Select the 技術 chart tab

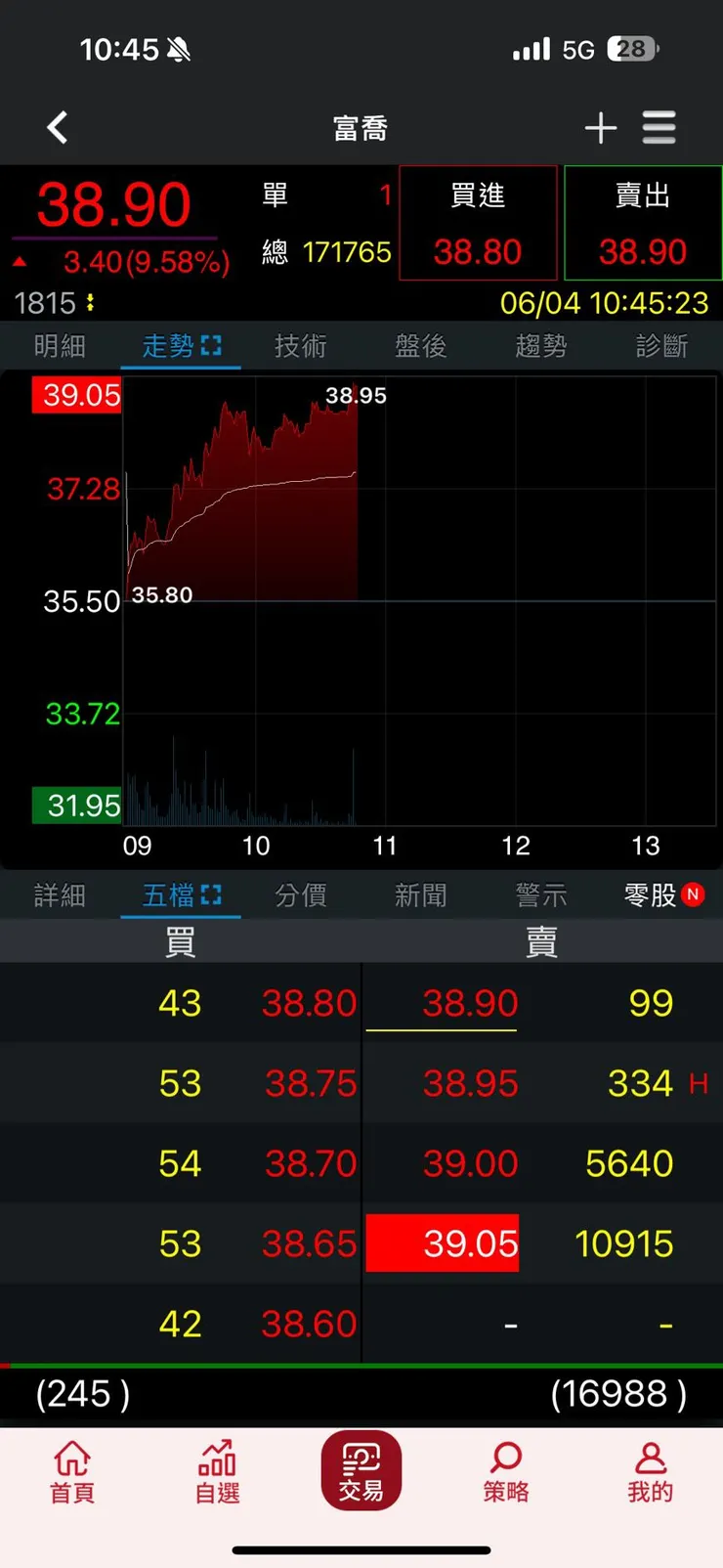click(300, 346)
